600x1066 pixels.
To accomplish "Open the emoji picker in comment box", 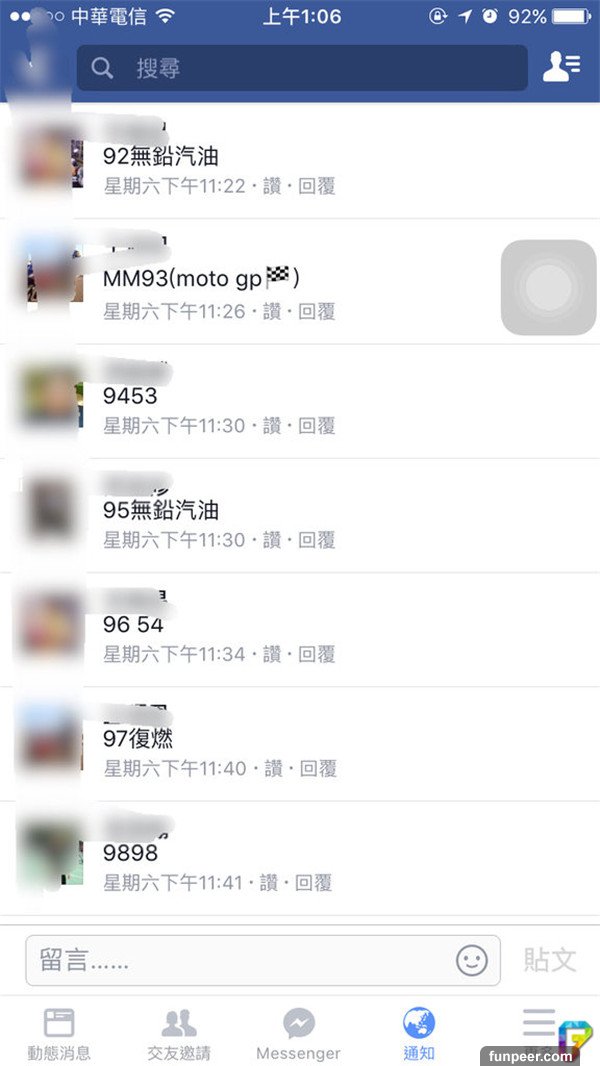I will [x=472, y=961].
